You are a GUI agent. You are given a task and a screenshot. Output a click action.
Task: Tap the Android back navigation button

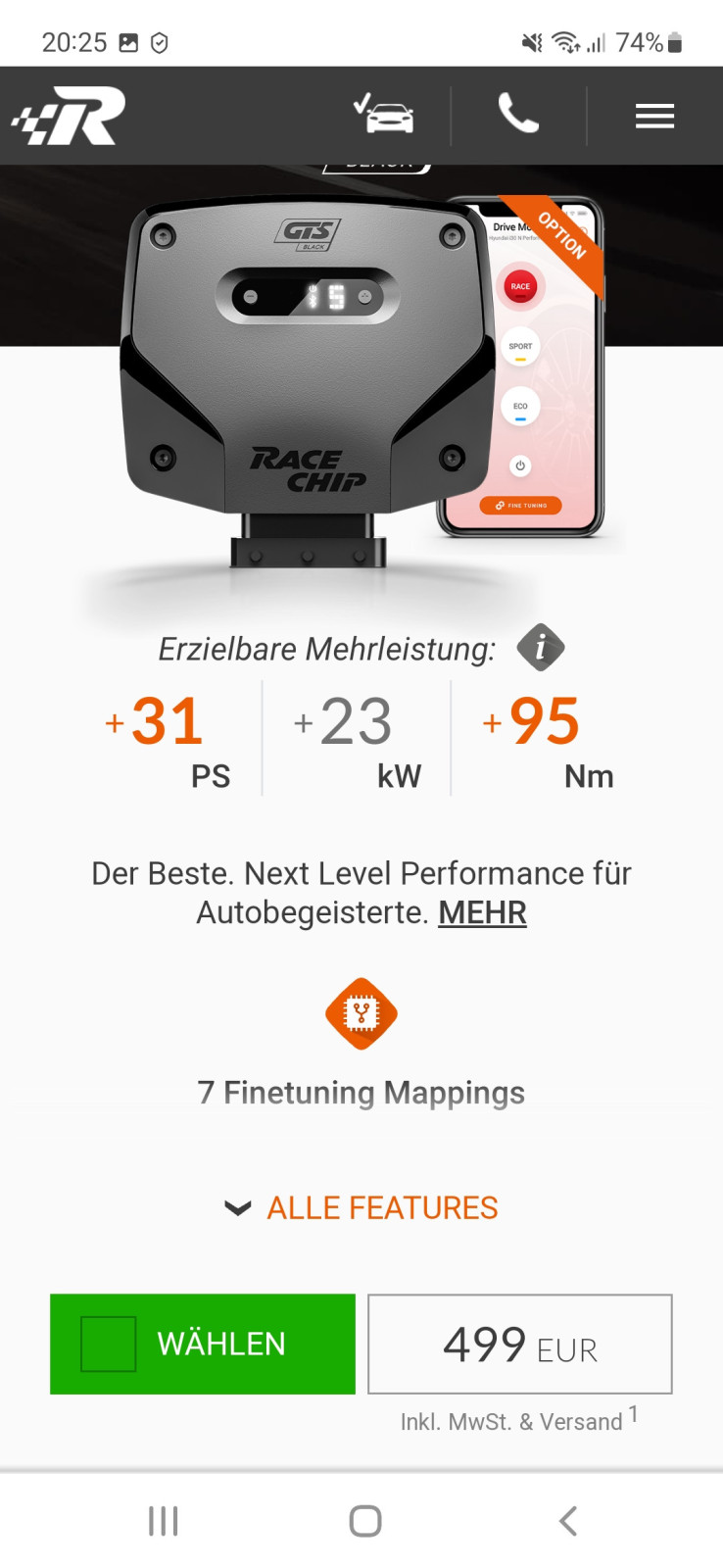point(566,1520)
